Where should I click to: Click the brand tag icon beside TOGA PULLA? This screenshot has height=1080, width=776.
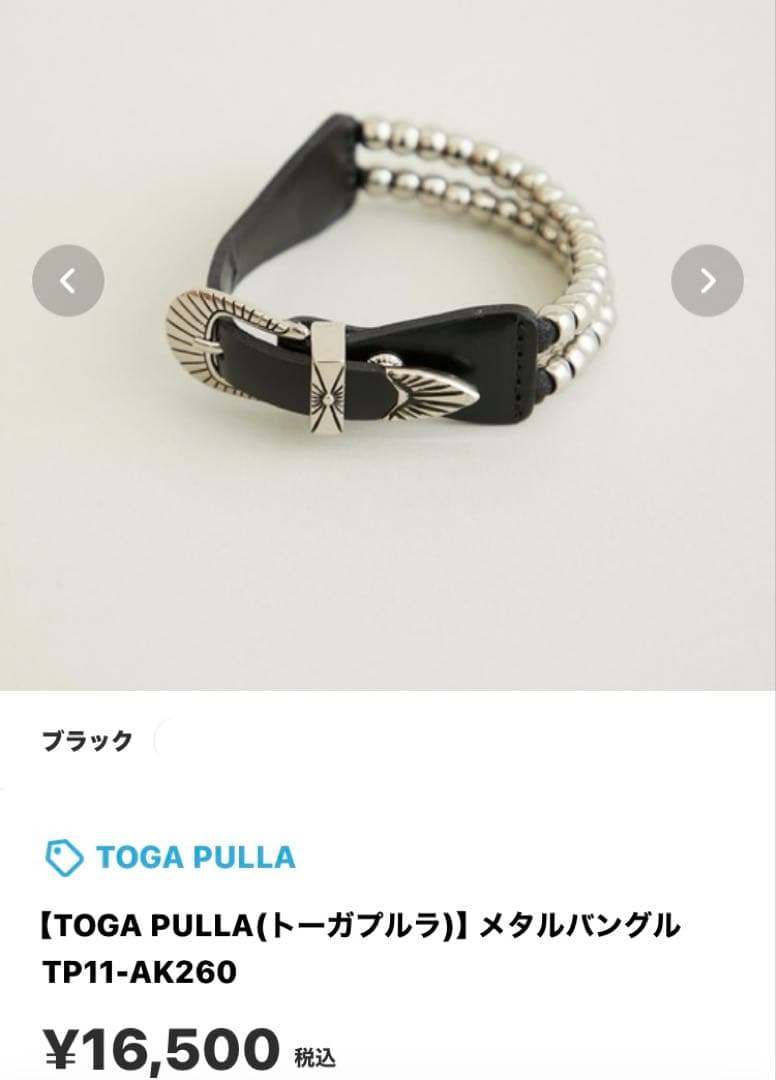[62, 855]
